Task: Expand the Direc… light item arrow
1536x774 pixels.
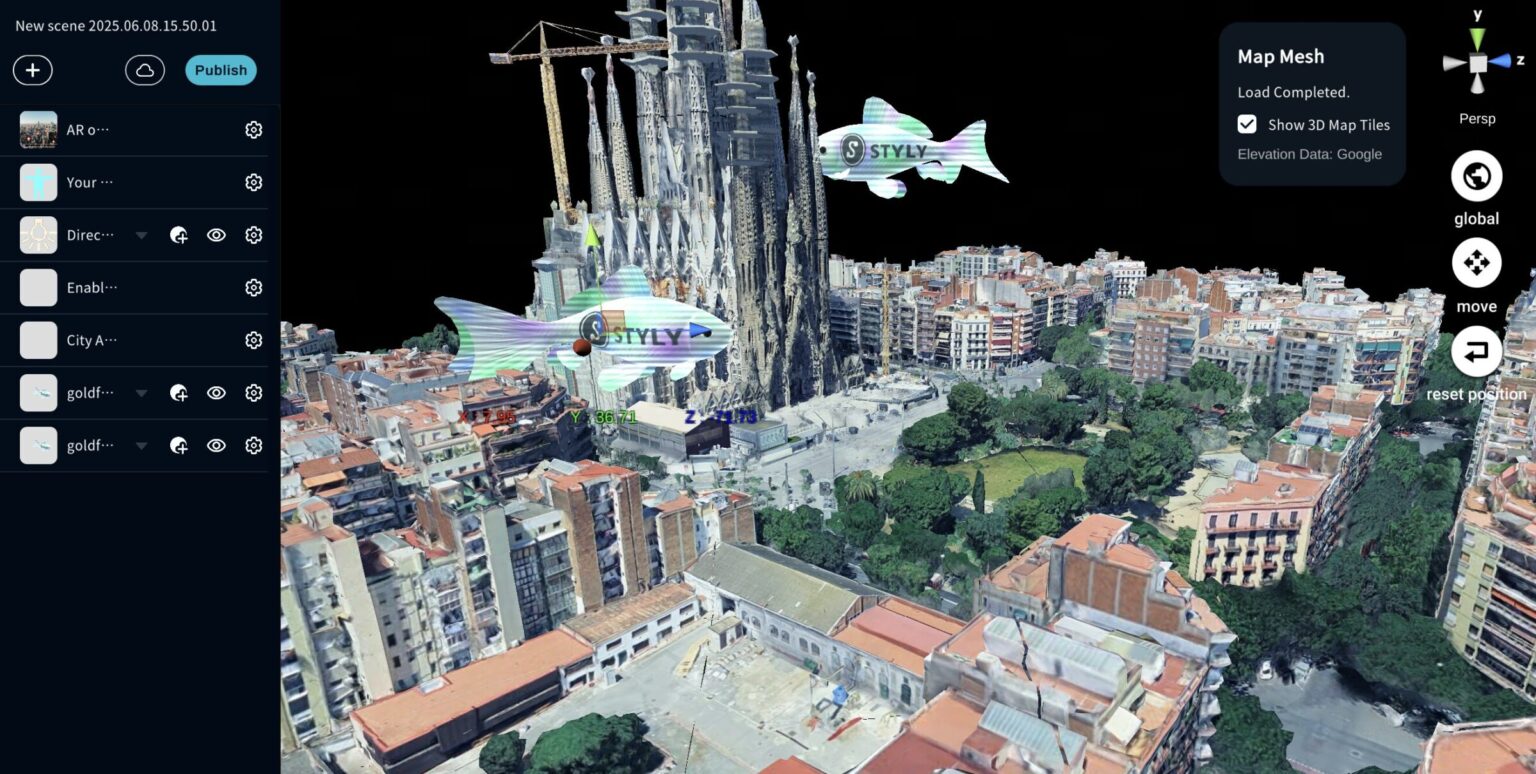Action: click(x=141, y=236)
